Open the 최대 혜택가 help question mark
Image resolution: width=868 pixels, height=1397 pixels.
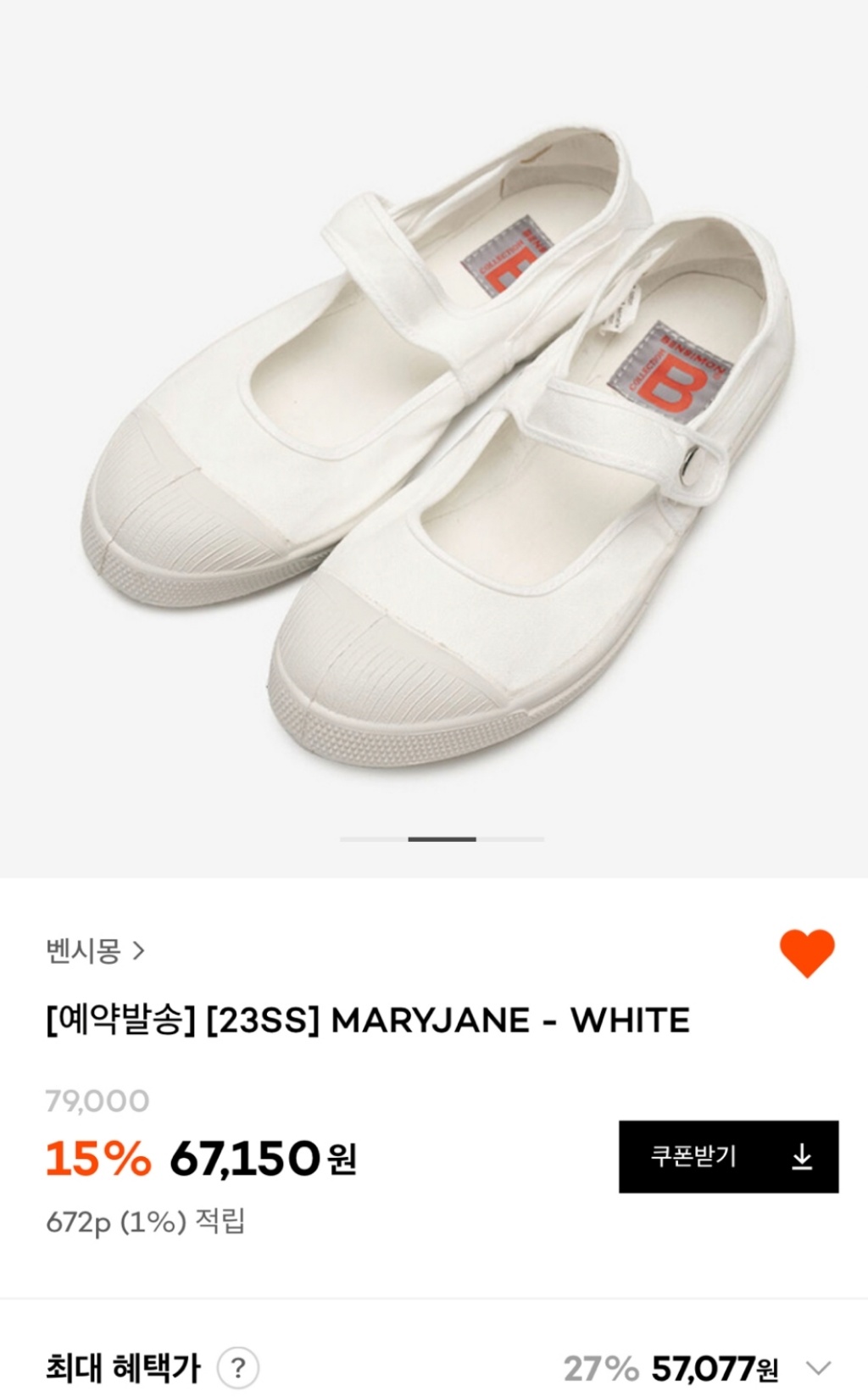tap(238, 1367)
